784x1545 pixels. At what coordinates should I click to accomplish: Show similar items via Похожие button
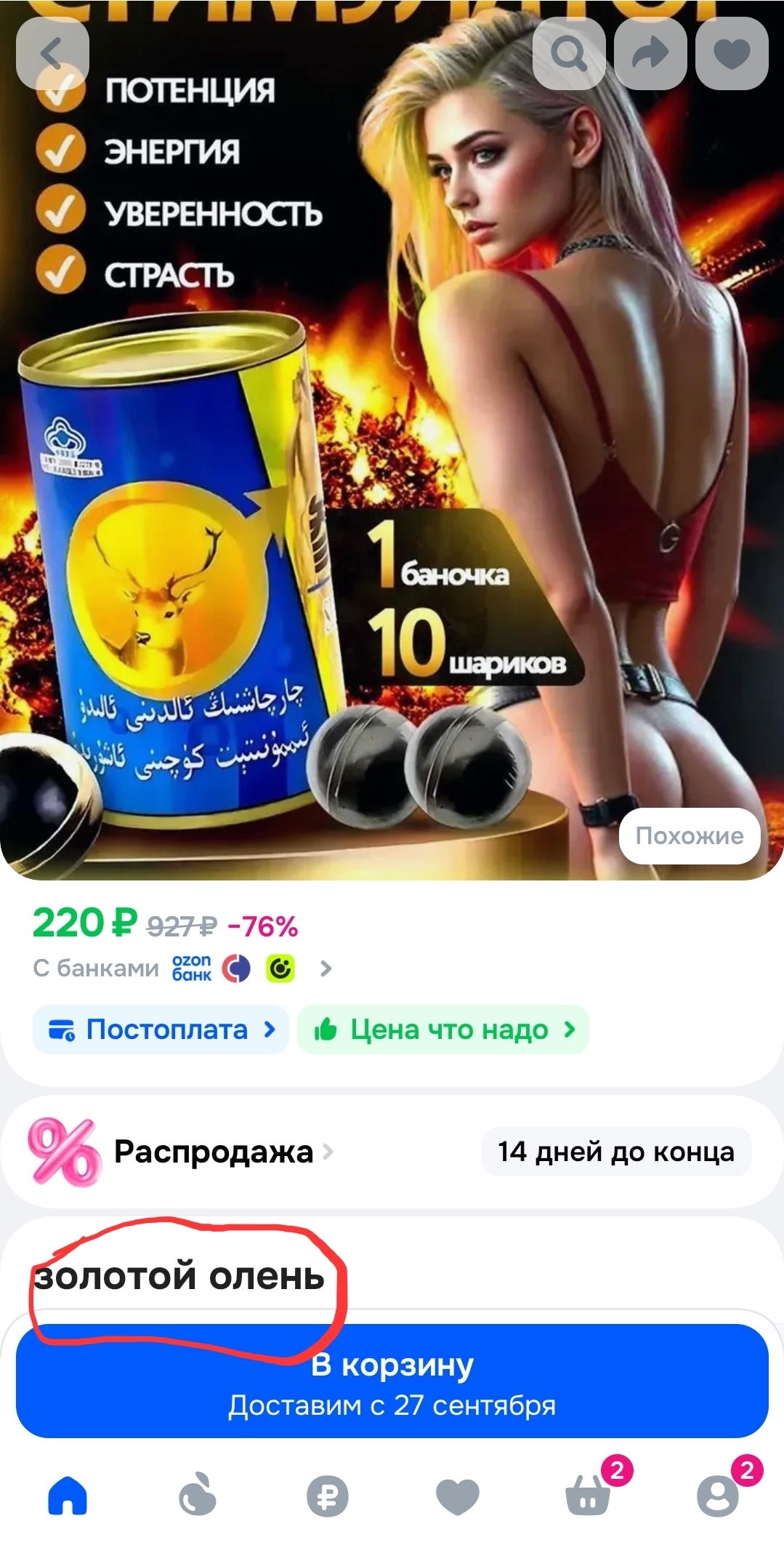click(690, 836)
